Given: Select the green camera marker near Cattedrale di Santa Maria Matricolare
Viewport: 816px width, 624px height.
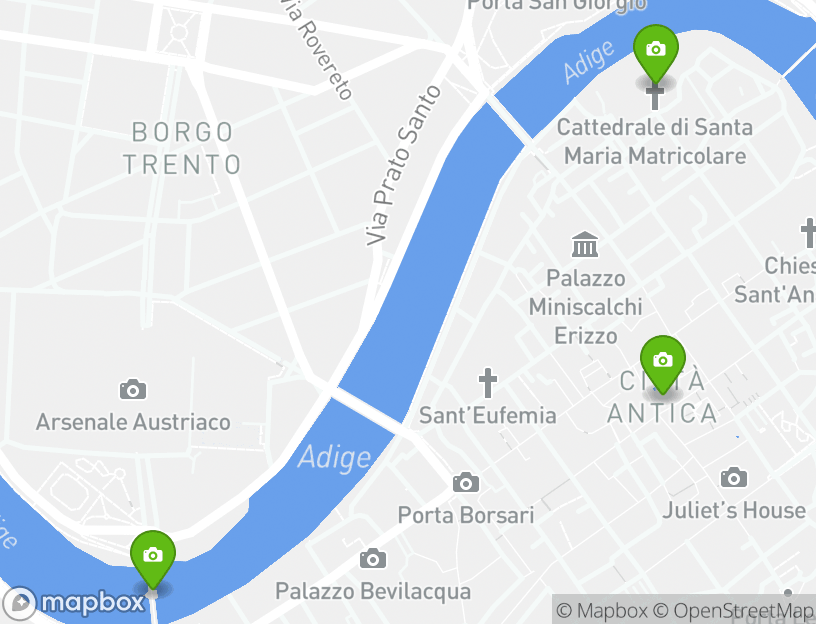Looking at the screenshot, I should click(x=656, y=51).
